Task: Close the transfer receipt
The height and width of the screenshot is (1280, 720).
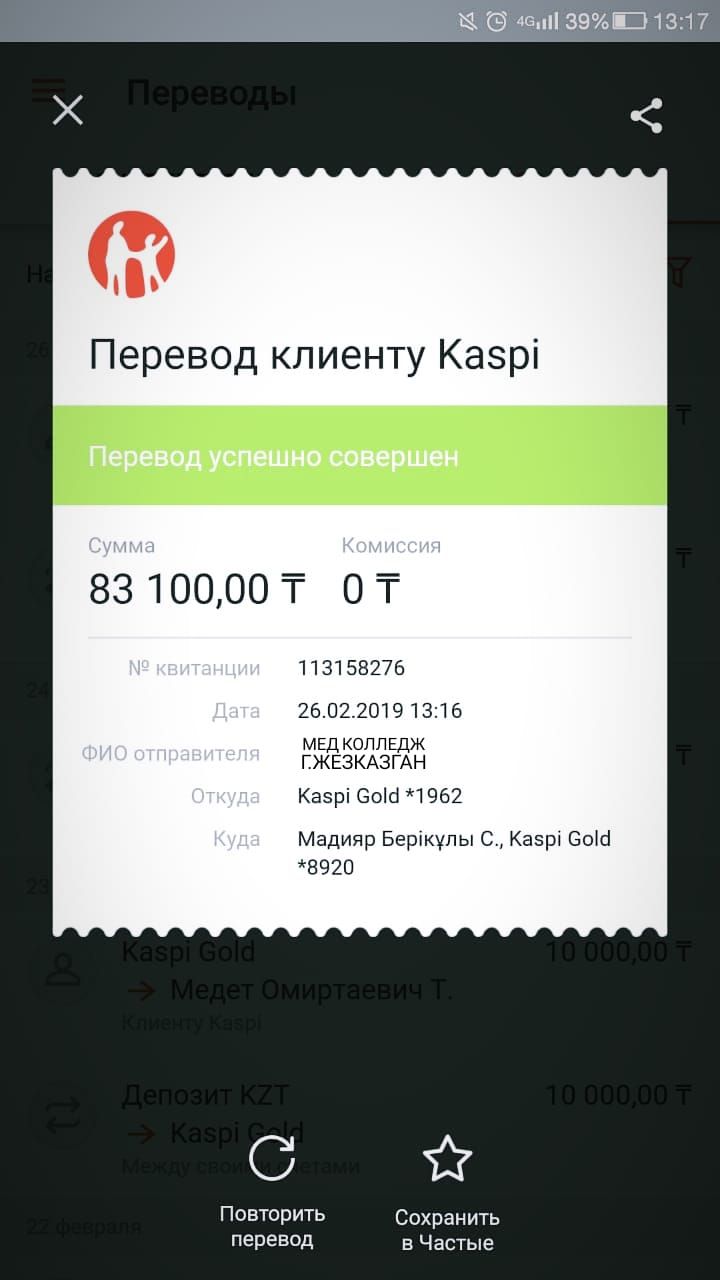Action: click(68, 110)
